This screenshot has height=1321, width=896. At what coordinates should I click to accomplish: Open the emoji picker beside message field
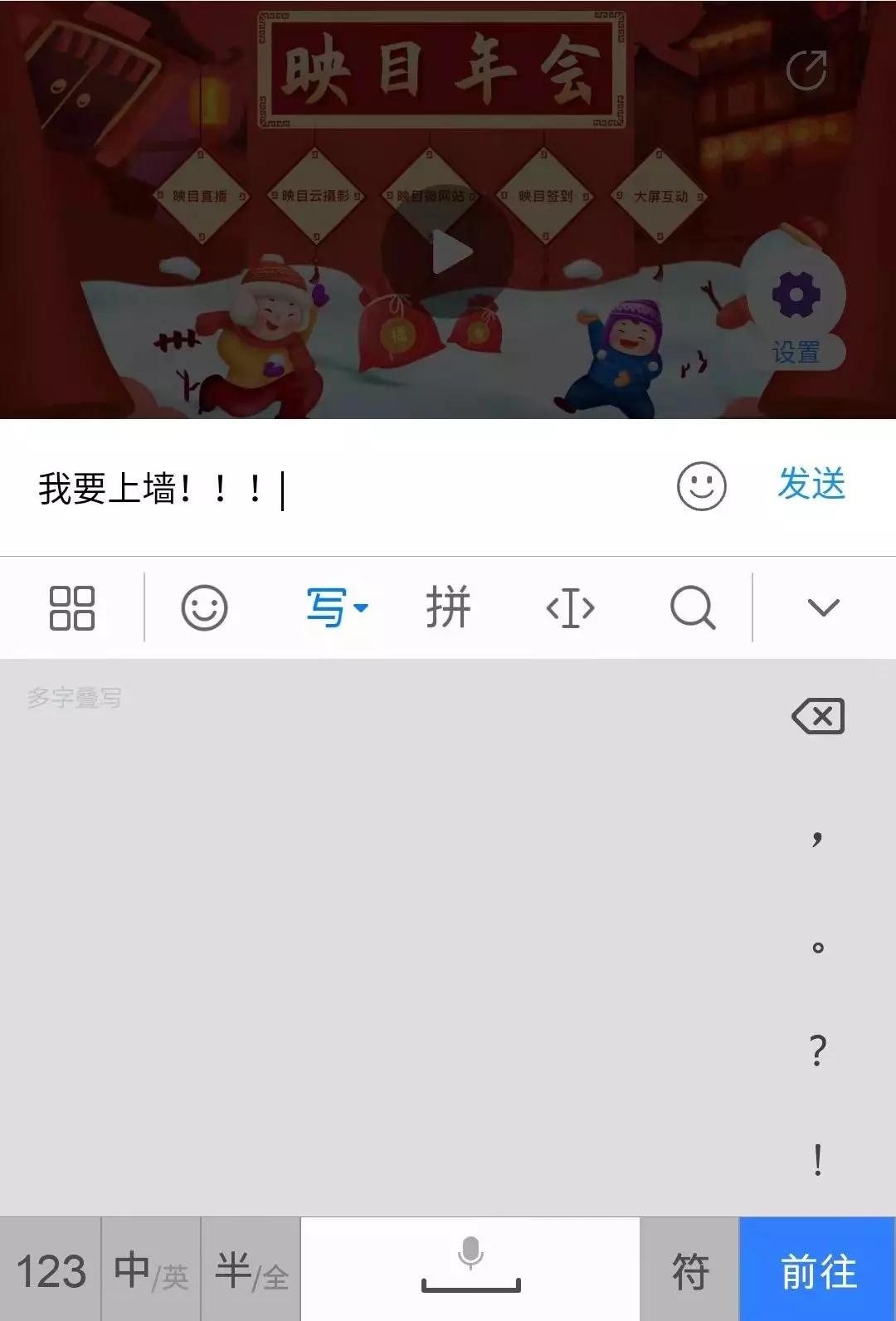point(701,486)
